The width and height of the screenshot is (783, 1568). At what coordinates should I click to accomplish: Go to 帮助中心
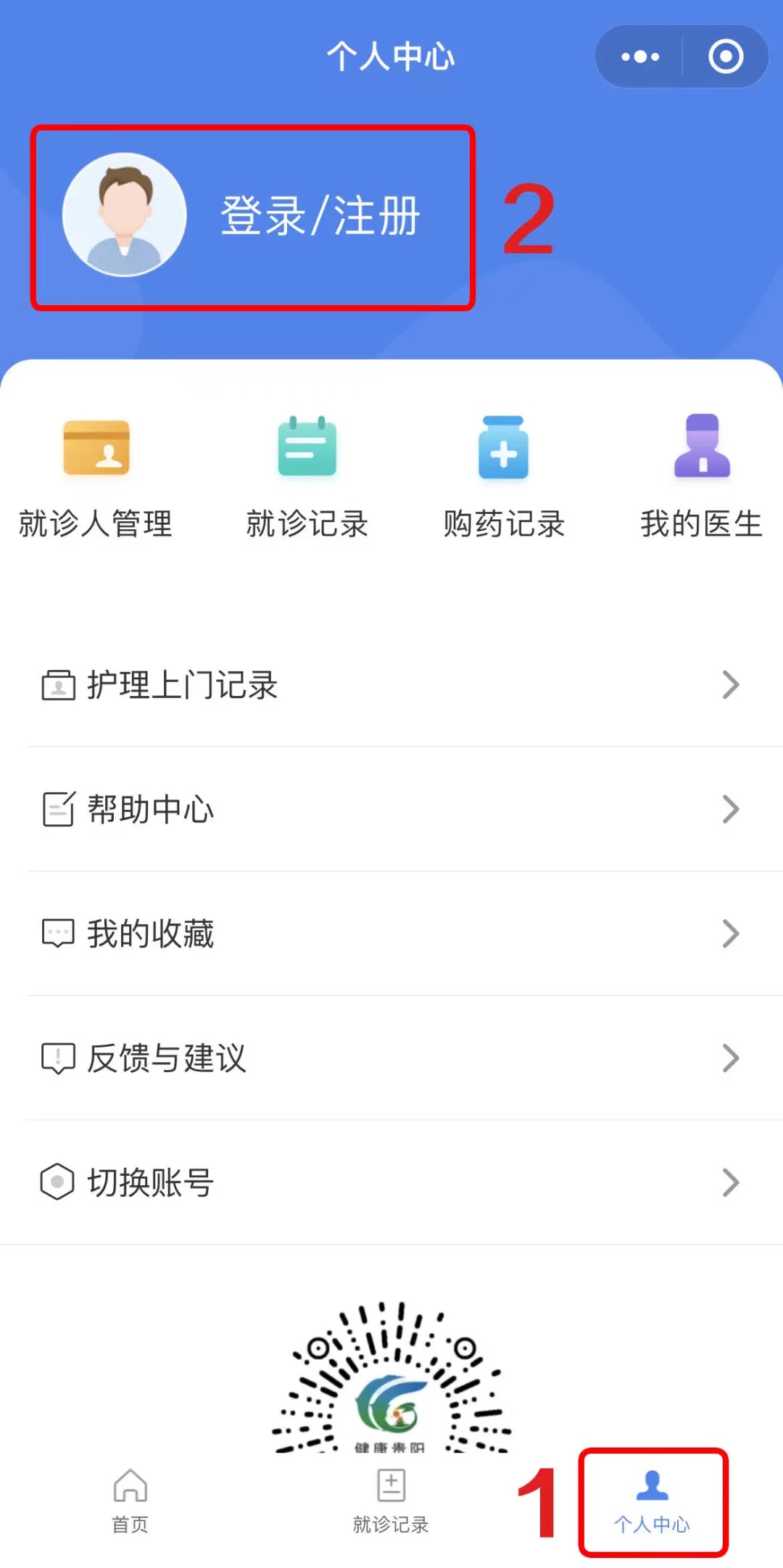[x=391, y=809]
